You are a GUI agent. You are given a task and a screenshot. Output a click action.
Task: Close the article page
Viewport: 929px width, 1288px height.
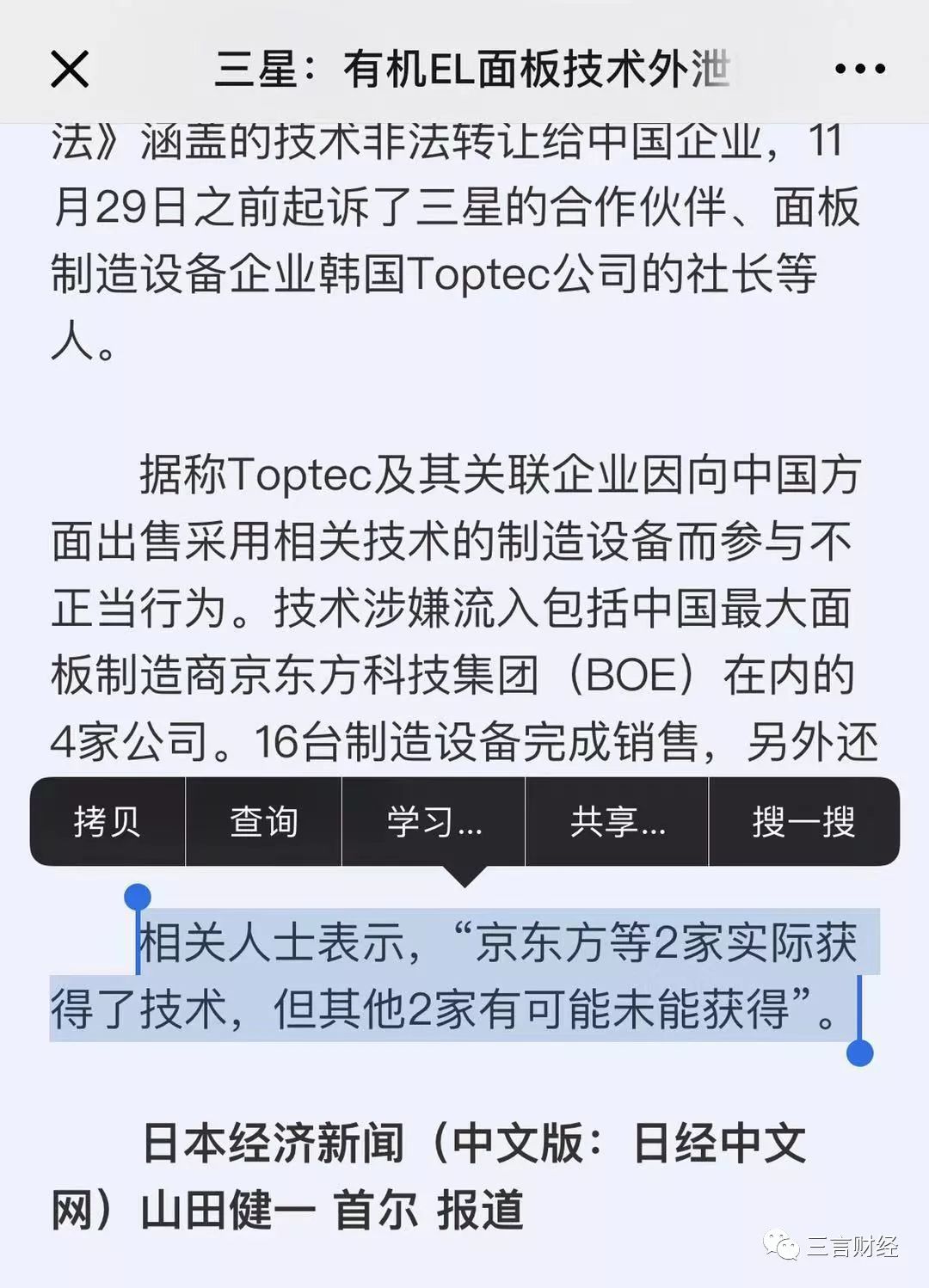point(70,69)
